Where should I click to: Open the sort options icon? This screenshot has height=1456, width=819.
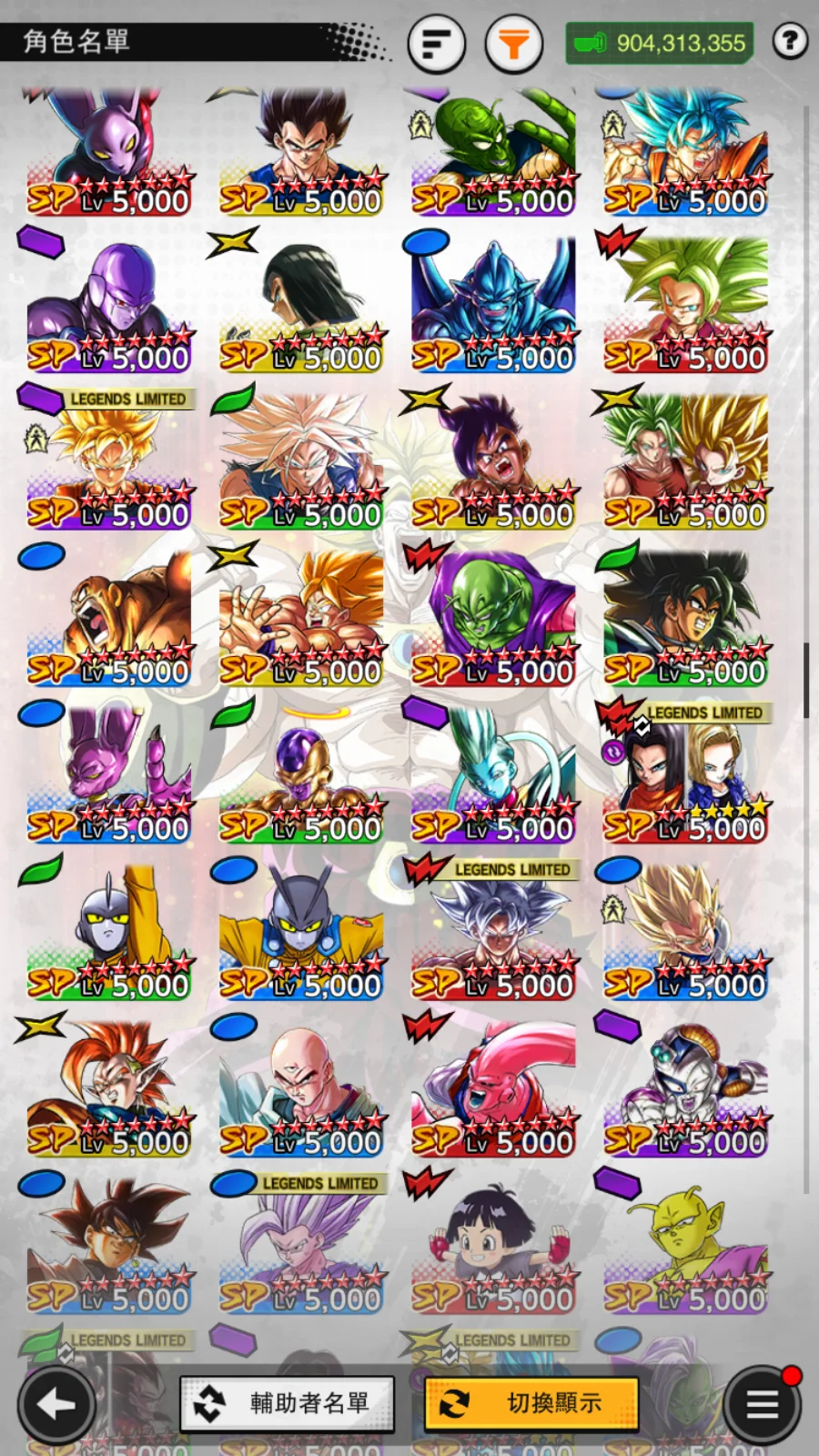click(437, 43)
